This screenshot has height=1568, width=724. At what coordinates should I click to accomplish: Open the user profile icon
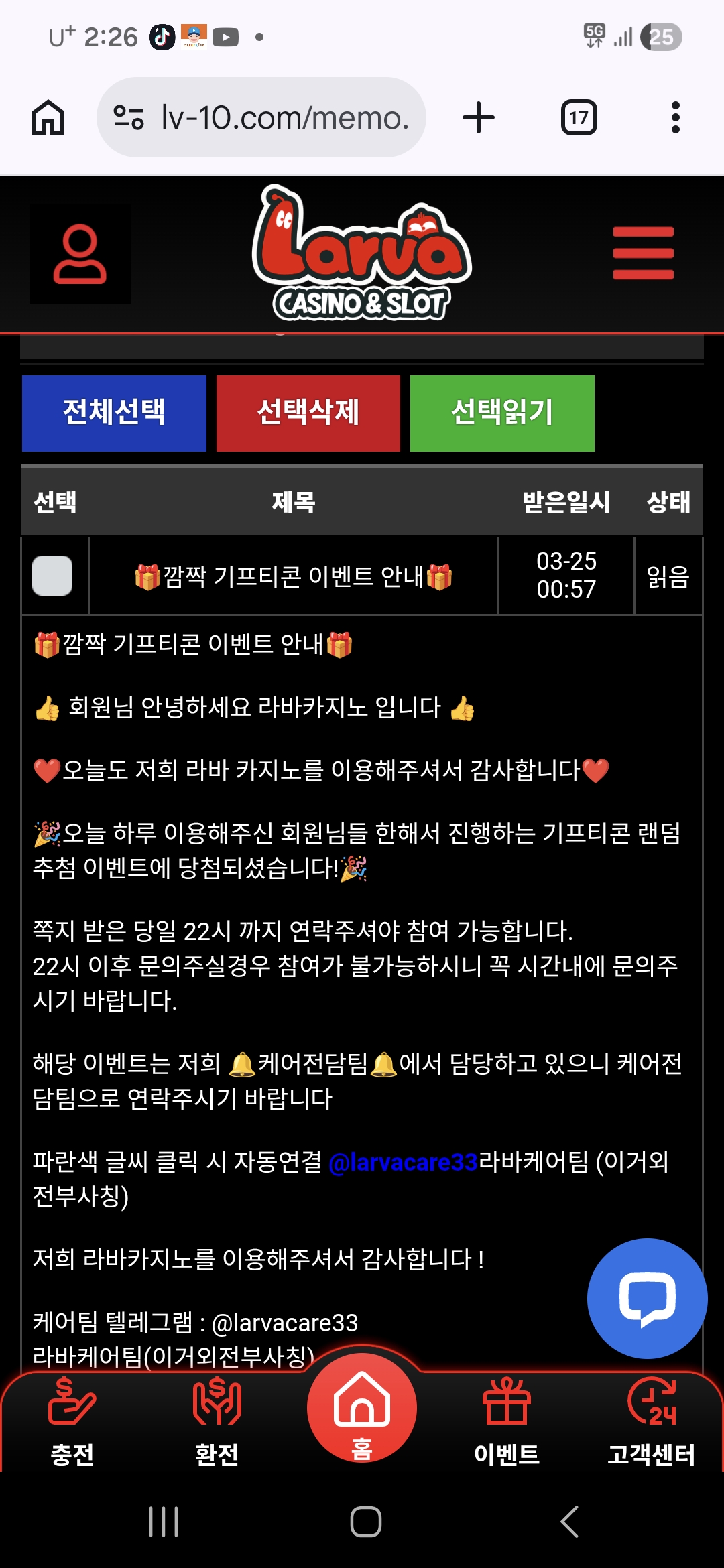(80, 254)
